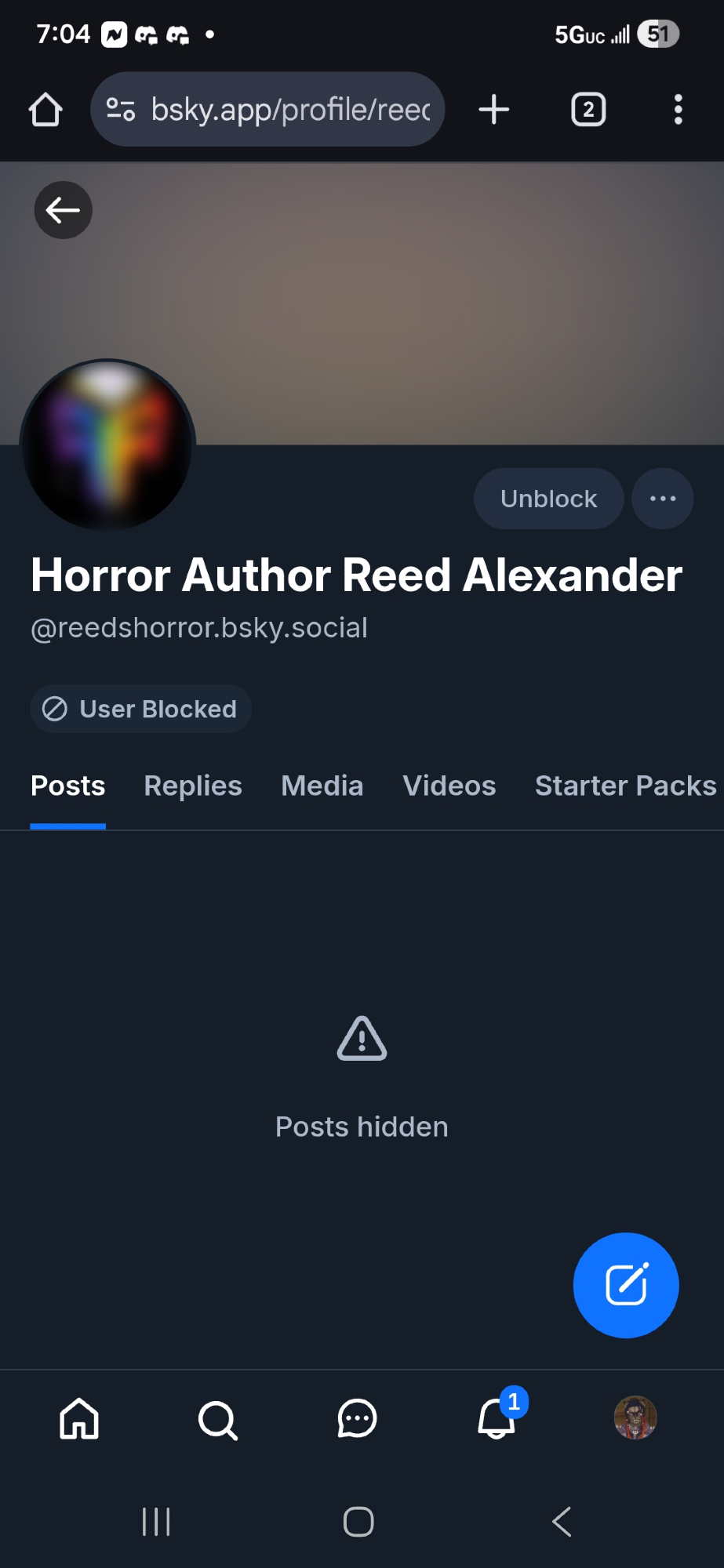View open browser tabs
This screenshot has height=1568, width=724.
588,110
